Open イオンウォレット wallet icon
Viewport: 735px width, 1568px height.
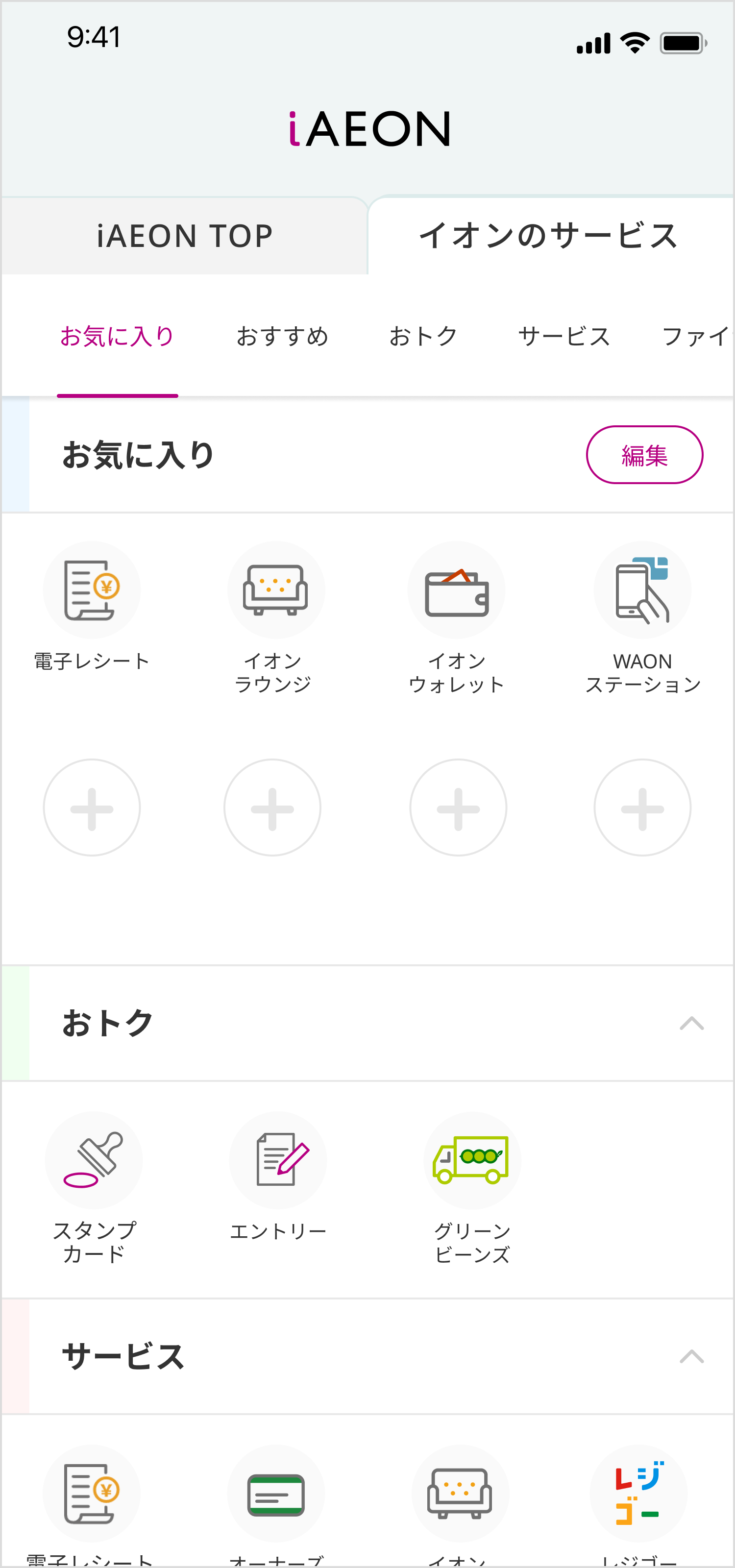tap(458, 589)
